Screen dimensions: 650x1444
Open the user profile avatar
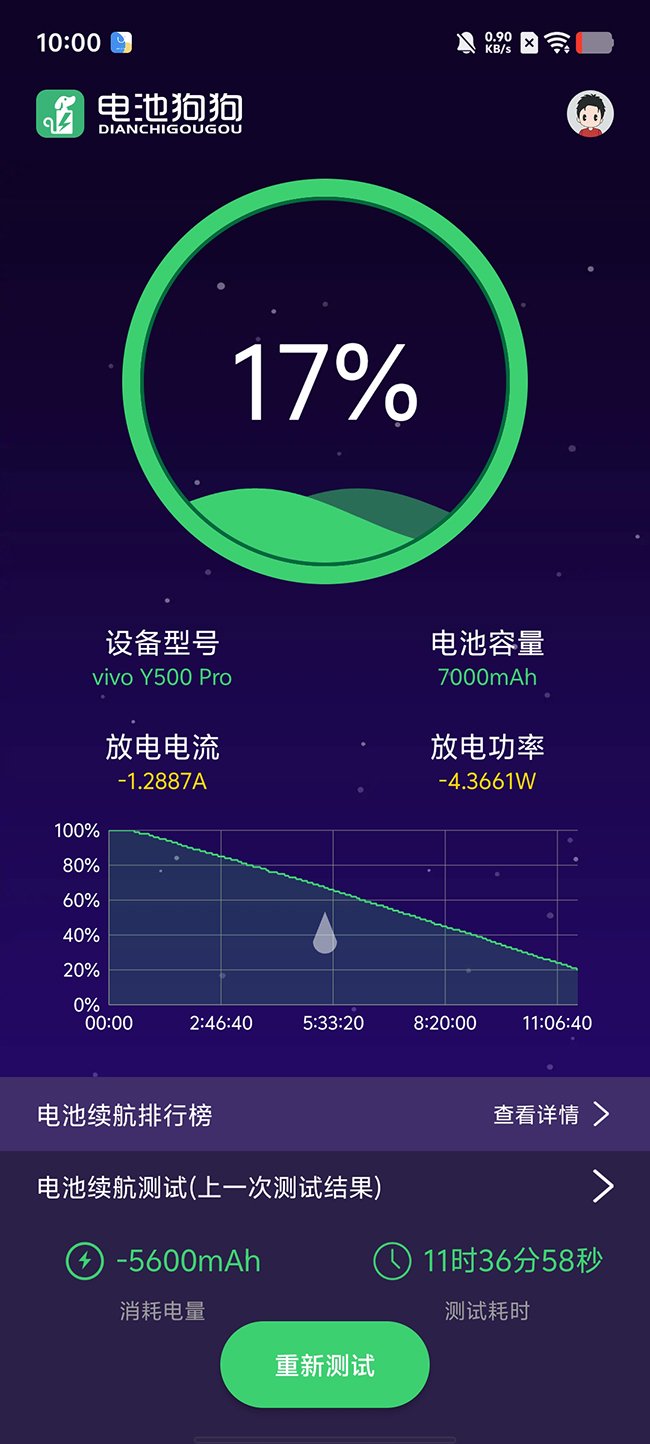pyautogui.click(x=590, y=114)
